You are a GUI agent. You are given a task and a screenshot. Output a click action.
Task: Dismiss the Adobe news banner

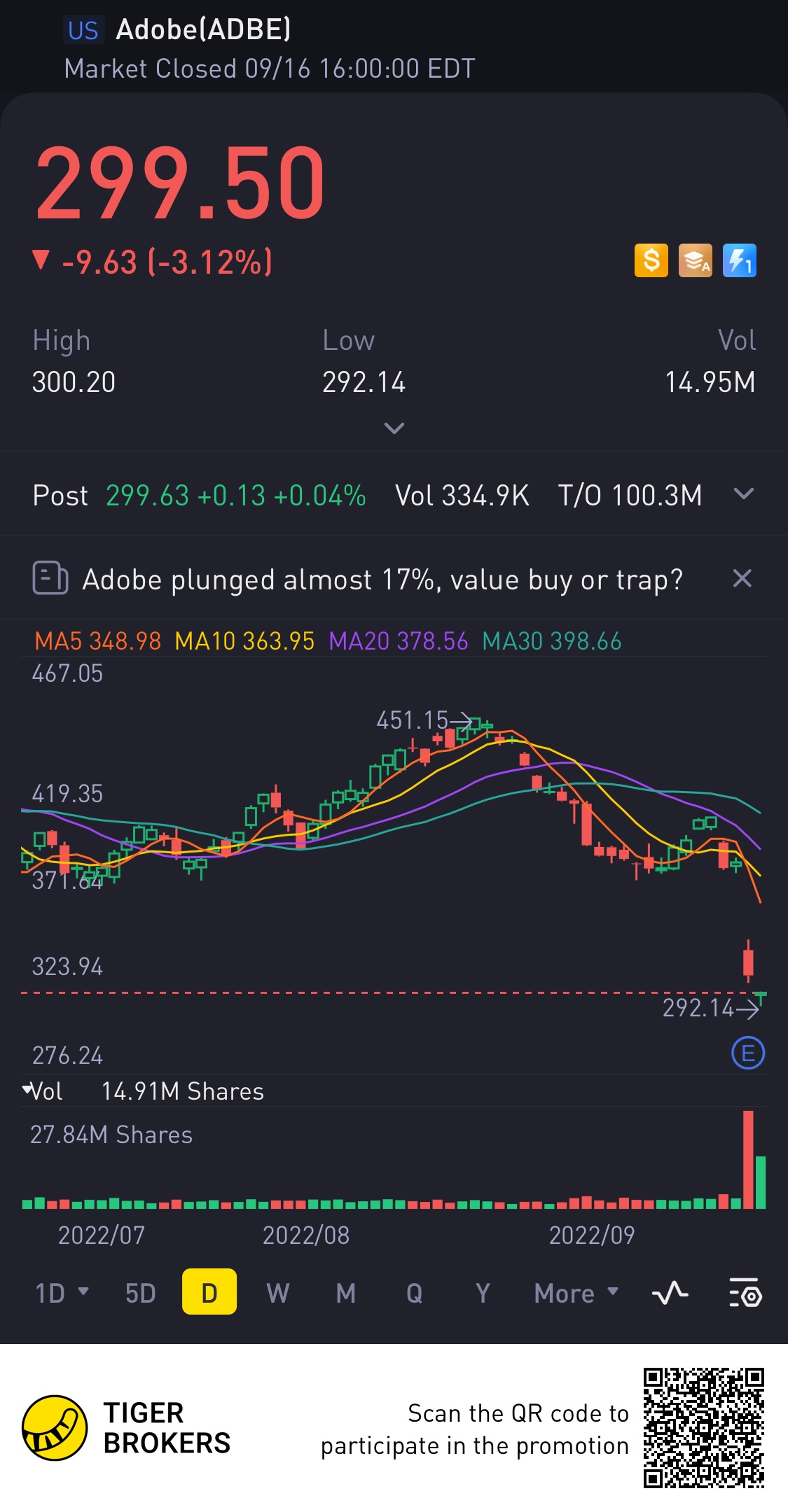pyautogui.click(x=742, y=578)
